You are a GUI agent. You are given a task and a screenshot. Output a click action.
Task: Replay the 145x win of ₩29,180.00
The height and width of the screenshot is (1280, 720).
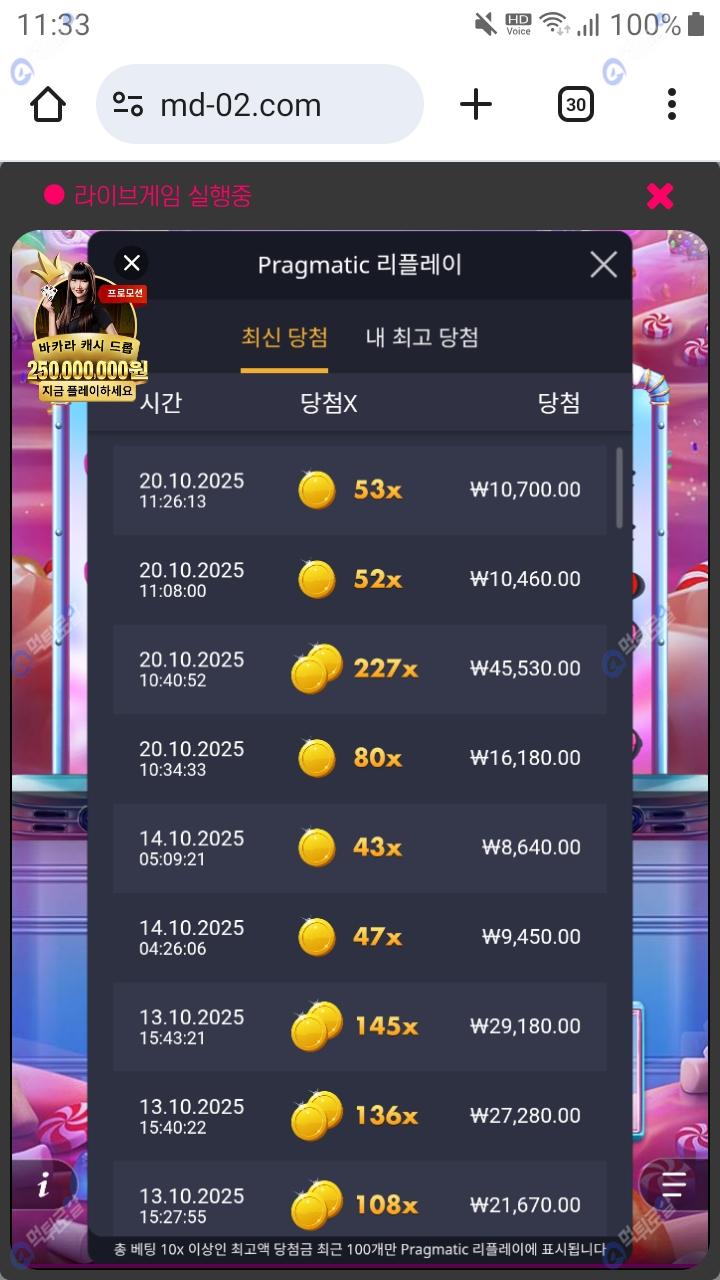point(360,1026)
